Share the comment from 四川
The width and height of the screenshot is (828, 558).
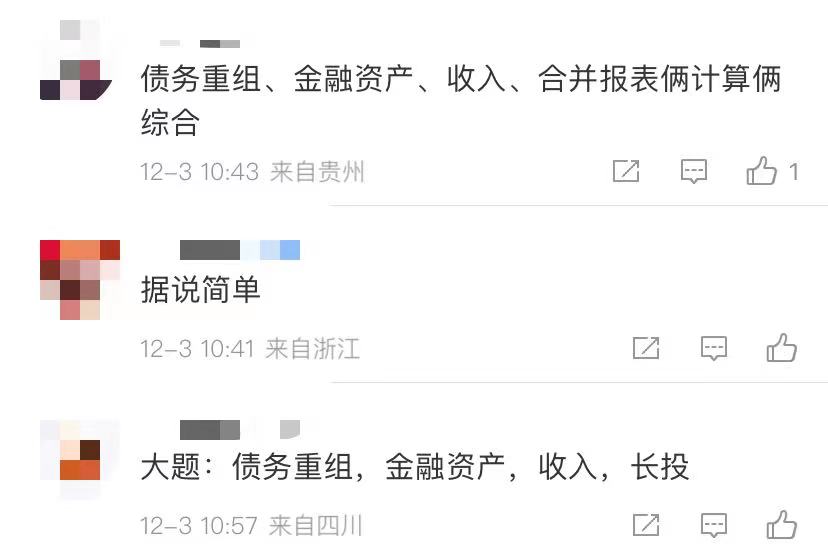pos(646,524)
